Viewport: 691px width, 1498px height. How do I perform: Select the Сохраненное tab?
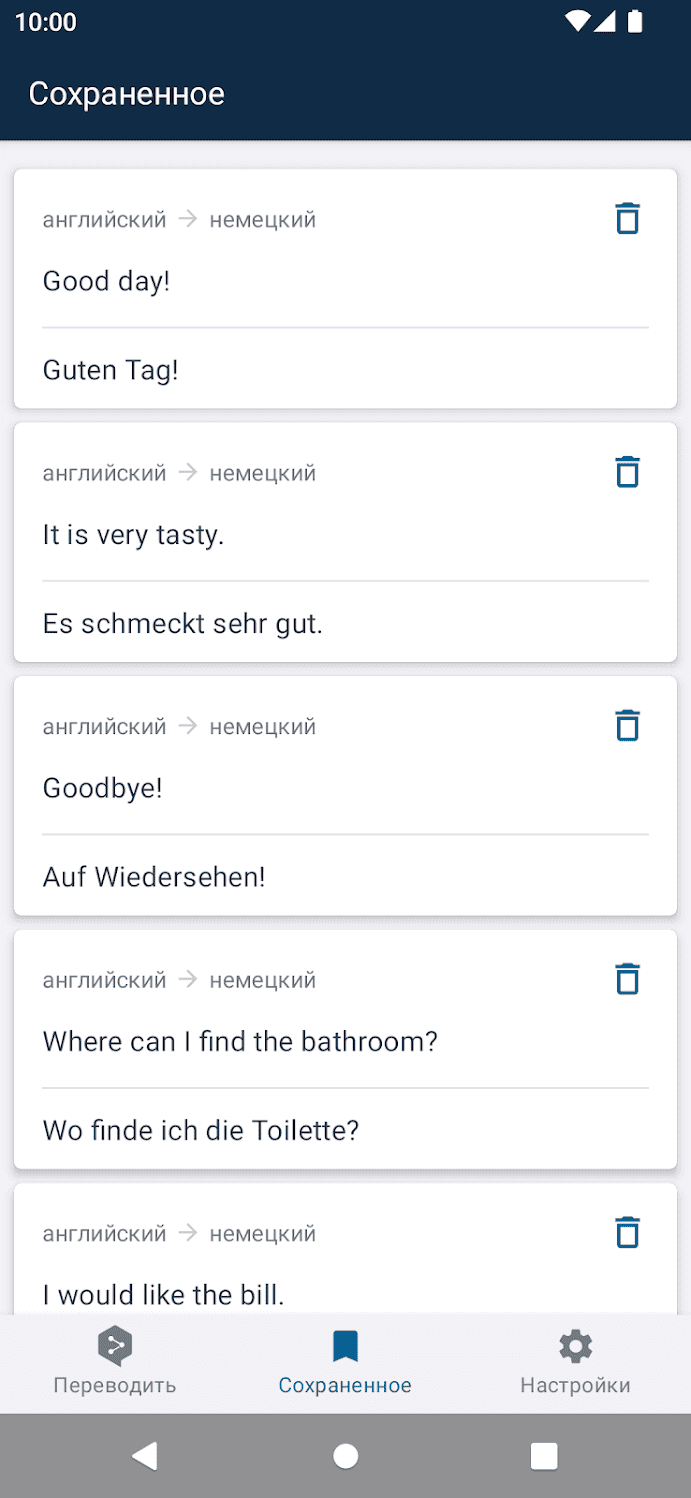click(x=345, y=1362)
